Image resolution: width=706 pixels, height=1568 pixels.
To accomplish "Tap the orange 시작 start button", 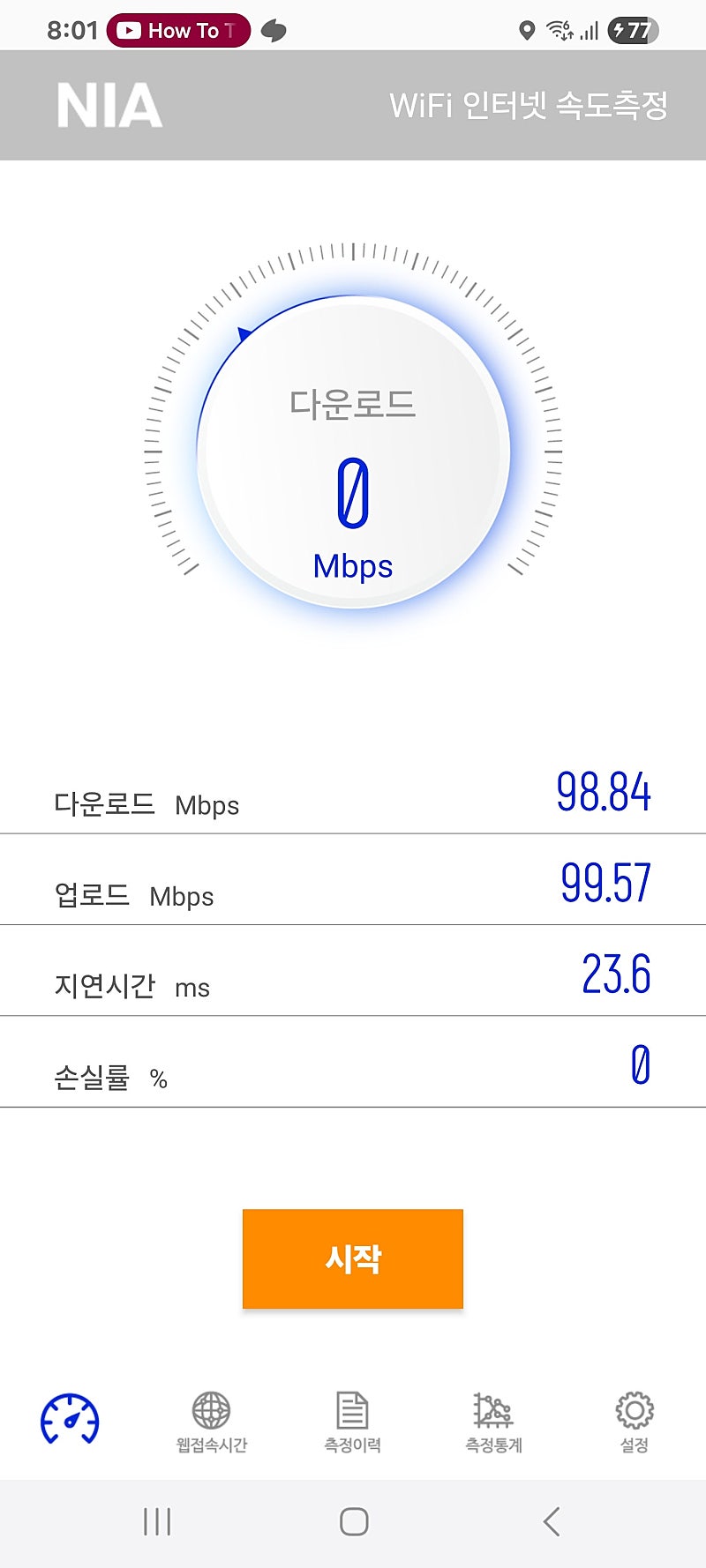I will point(352,1258).
